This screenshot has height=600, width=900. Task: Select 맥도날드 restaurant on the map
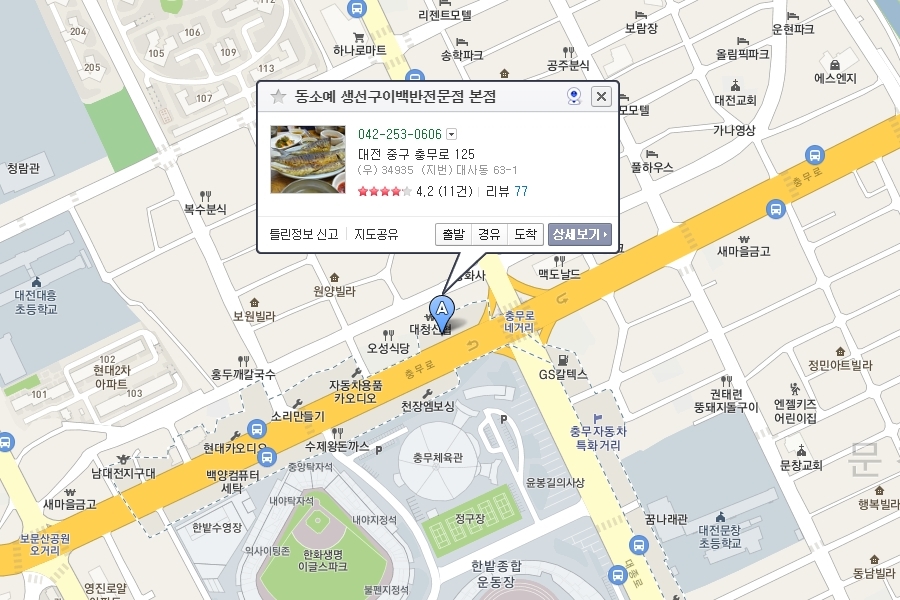point(559,269)
